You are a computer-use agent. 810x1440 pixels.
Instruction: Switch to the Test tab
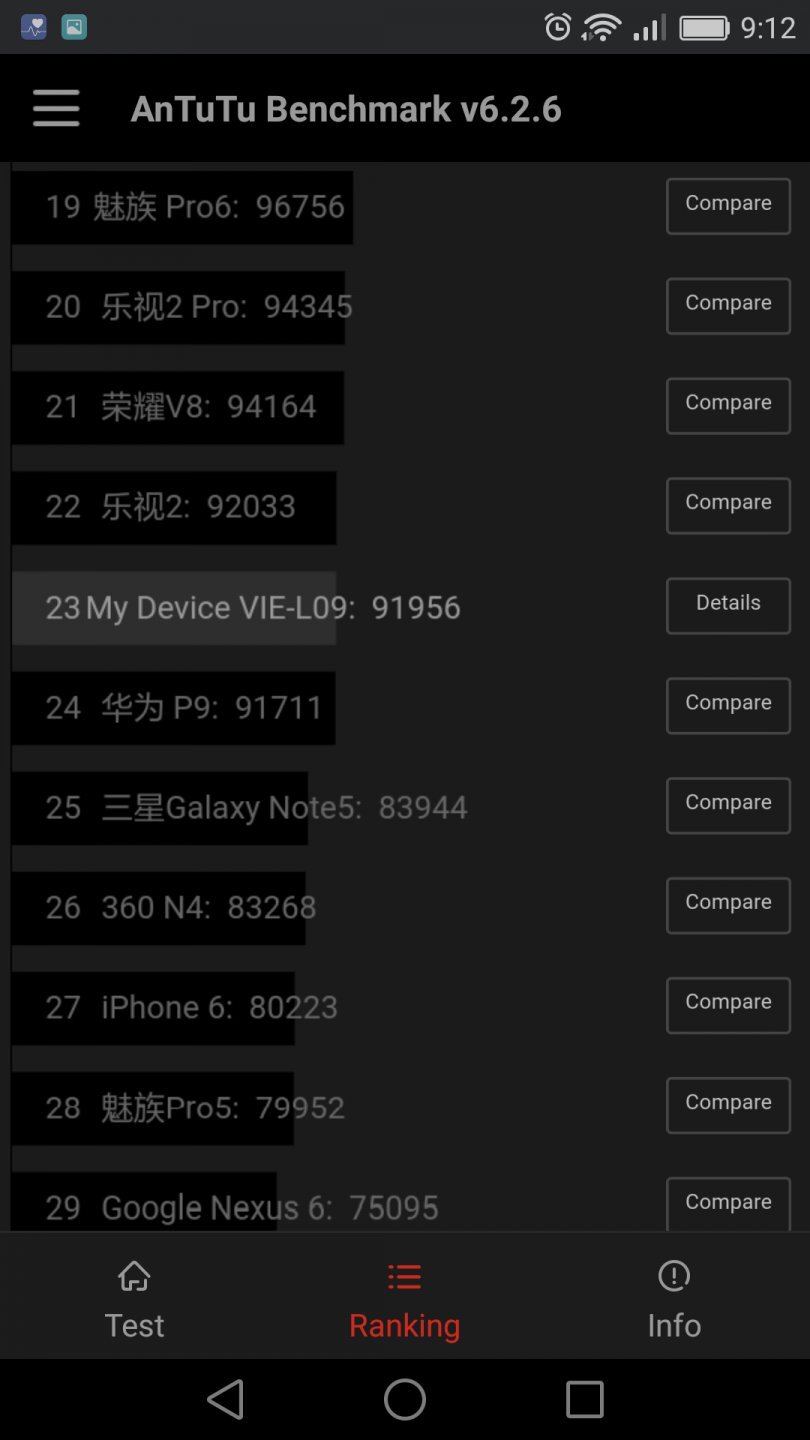(133, 1297)
